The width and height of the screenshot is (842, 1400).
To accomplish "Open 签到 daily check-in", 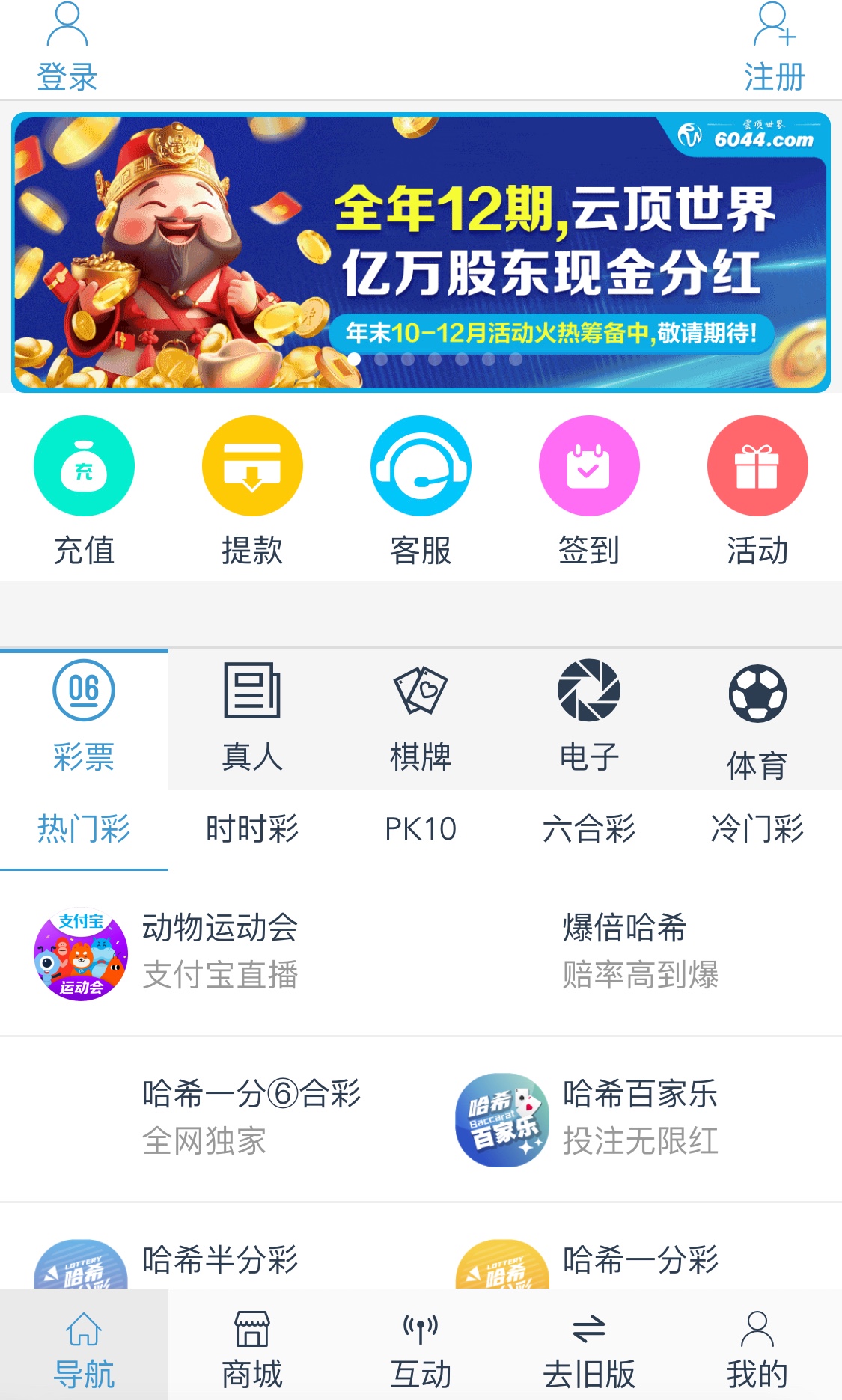I will click(589, 492).
